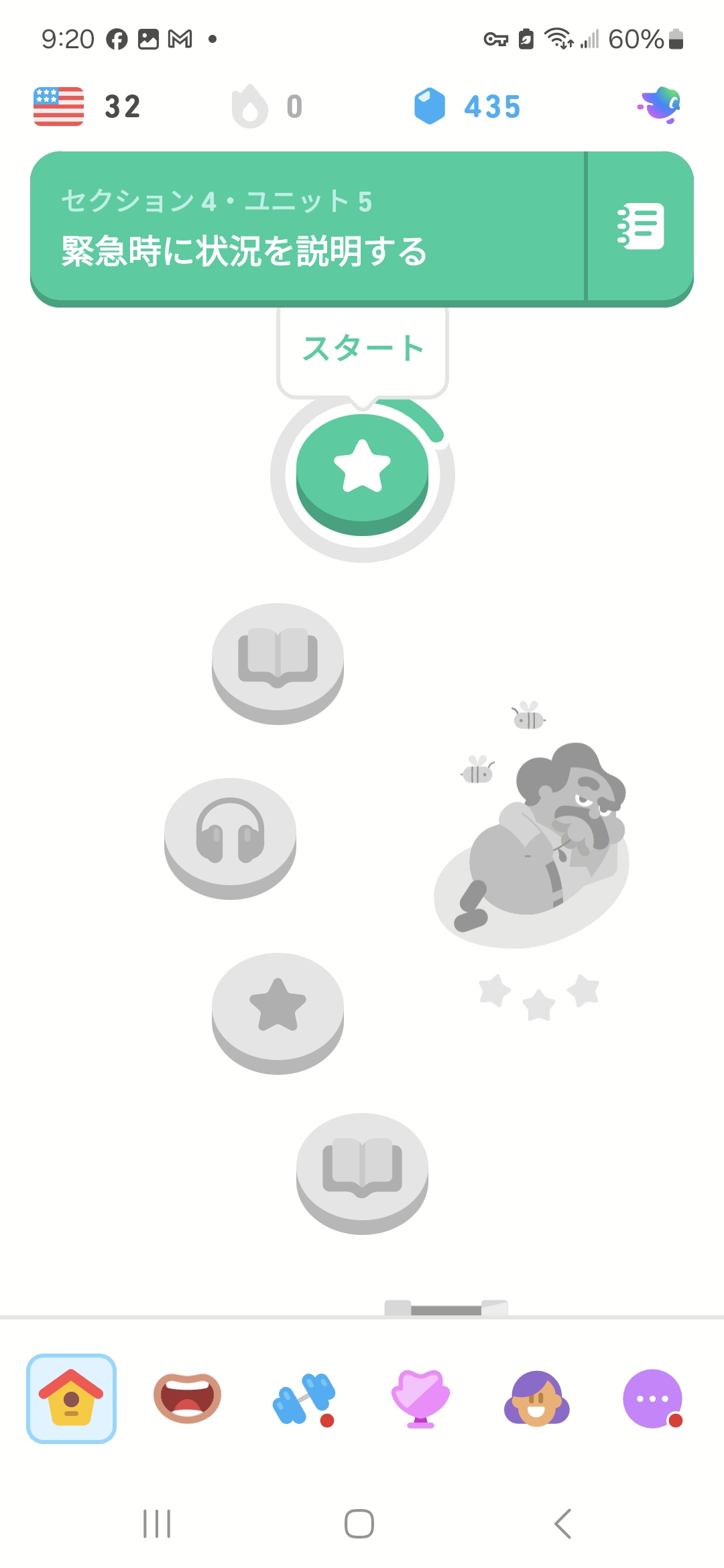Switch to the profile avatar tab
This screenshot has height=1568, width=724.
[536, 1398]
